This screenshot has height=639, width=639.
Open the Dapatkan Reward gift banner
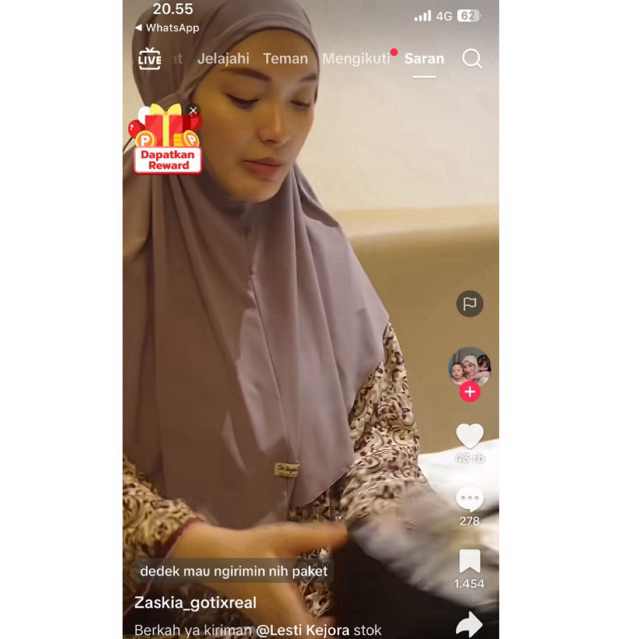click(x=167, y=141)
